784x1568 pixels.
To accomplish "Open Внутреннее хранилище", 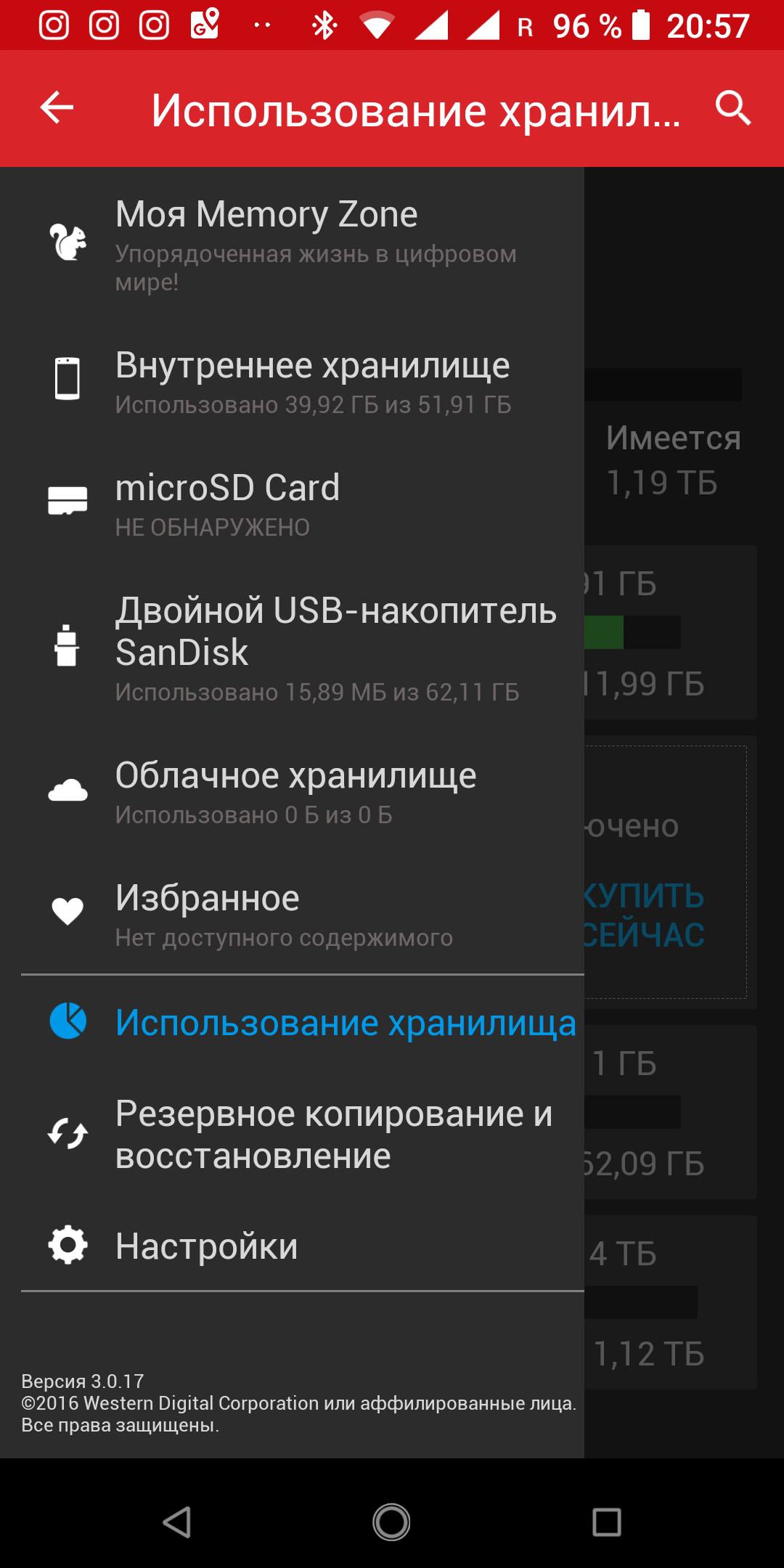I will click(290, 381).
